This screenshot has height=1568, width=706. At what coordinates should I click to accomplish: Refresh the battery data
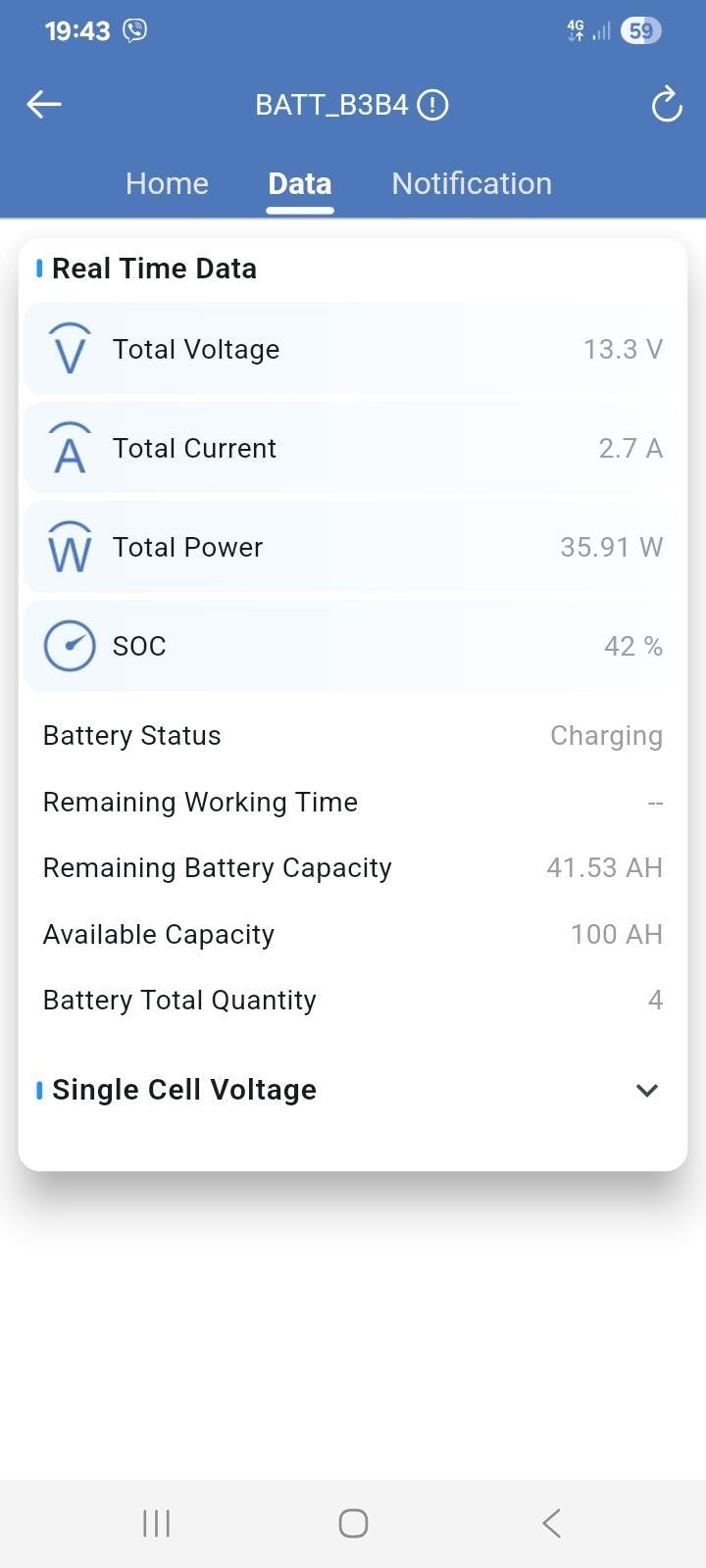pos(667,105)
